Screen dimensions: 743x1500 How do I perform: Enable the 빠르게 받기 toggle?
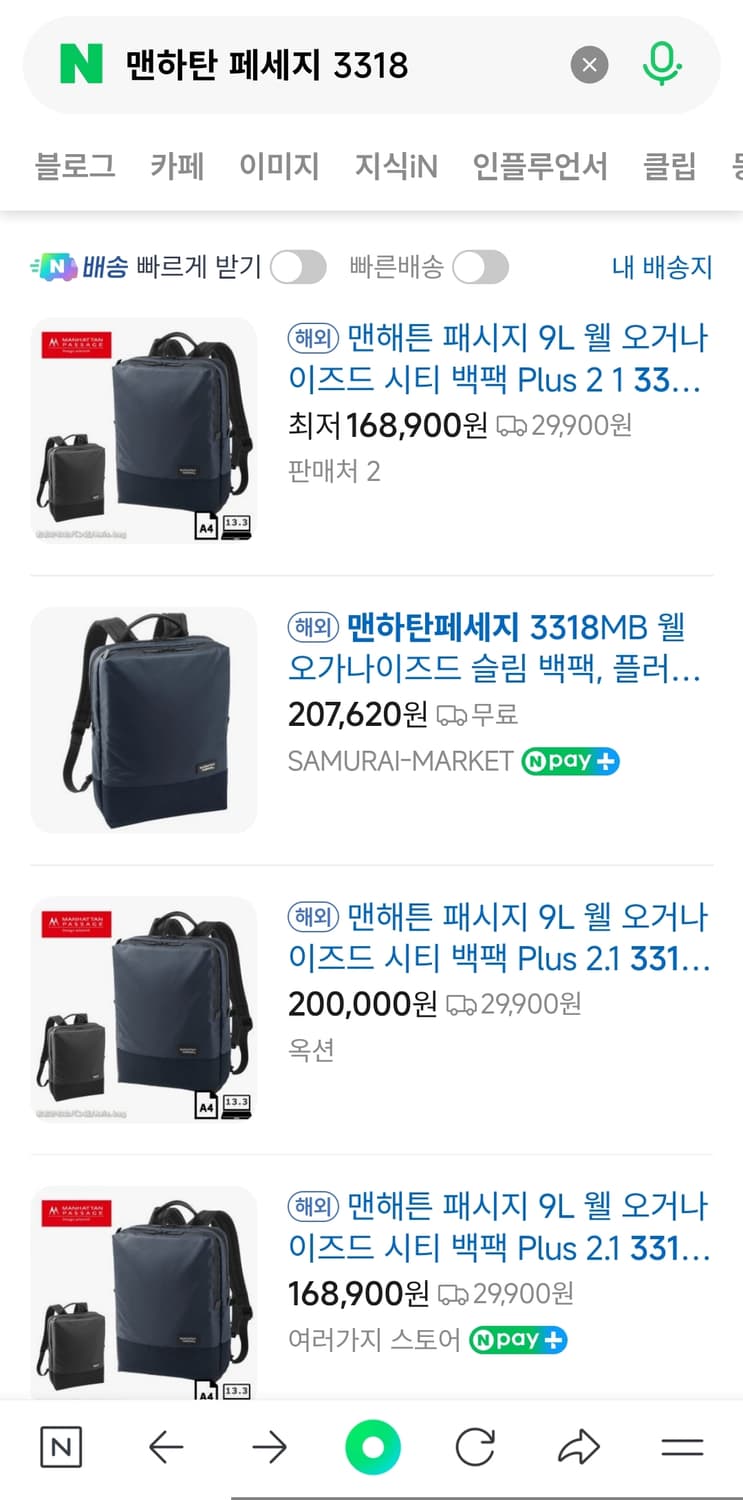tap(297, 267)
